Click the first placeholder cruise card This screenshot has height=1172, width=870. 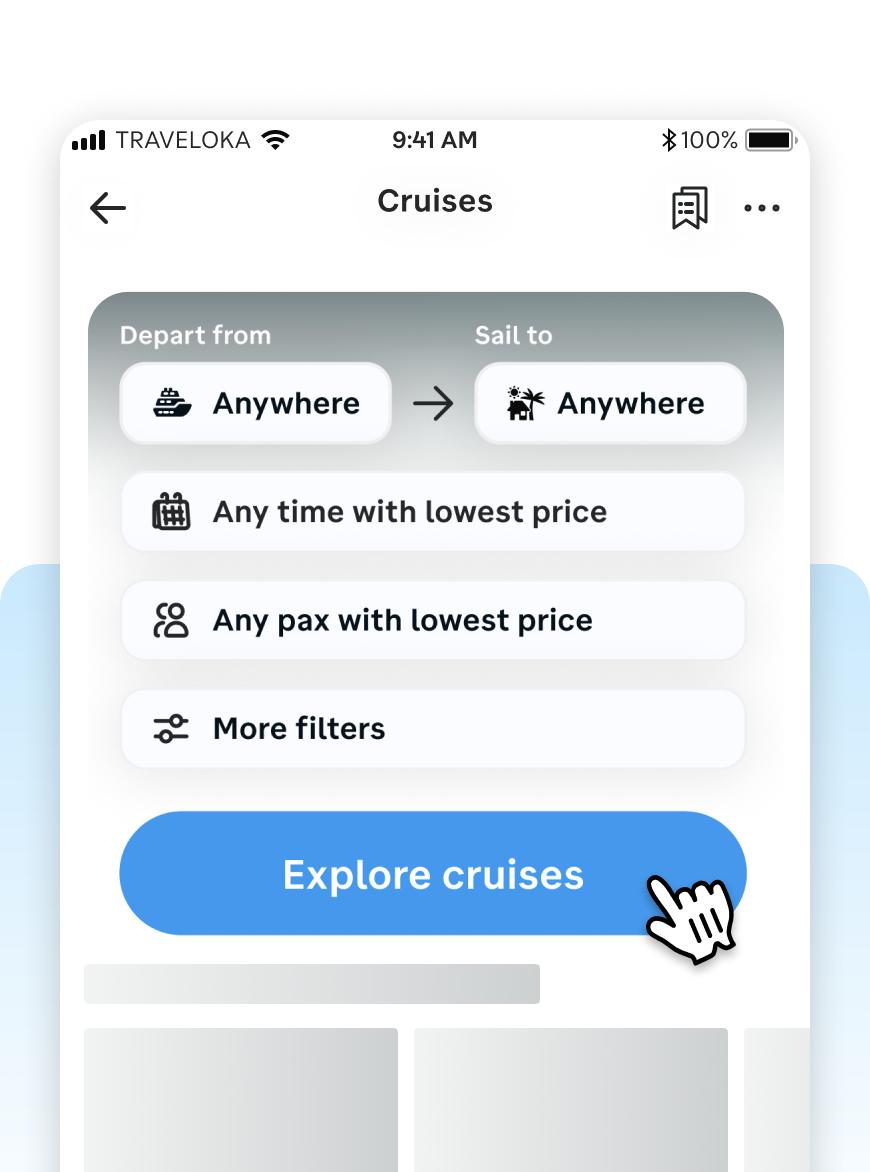[x=240, y=1100]
